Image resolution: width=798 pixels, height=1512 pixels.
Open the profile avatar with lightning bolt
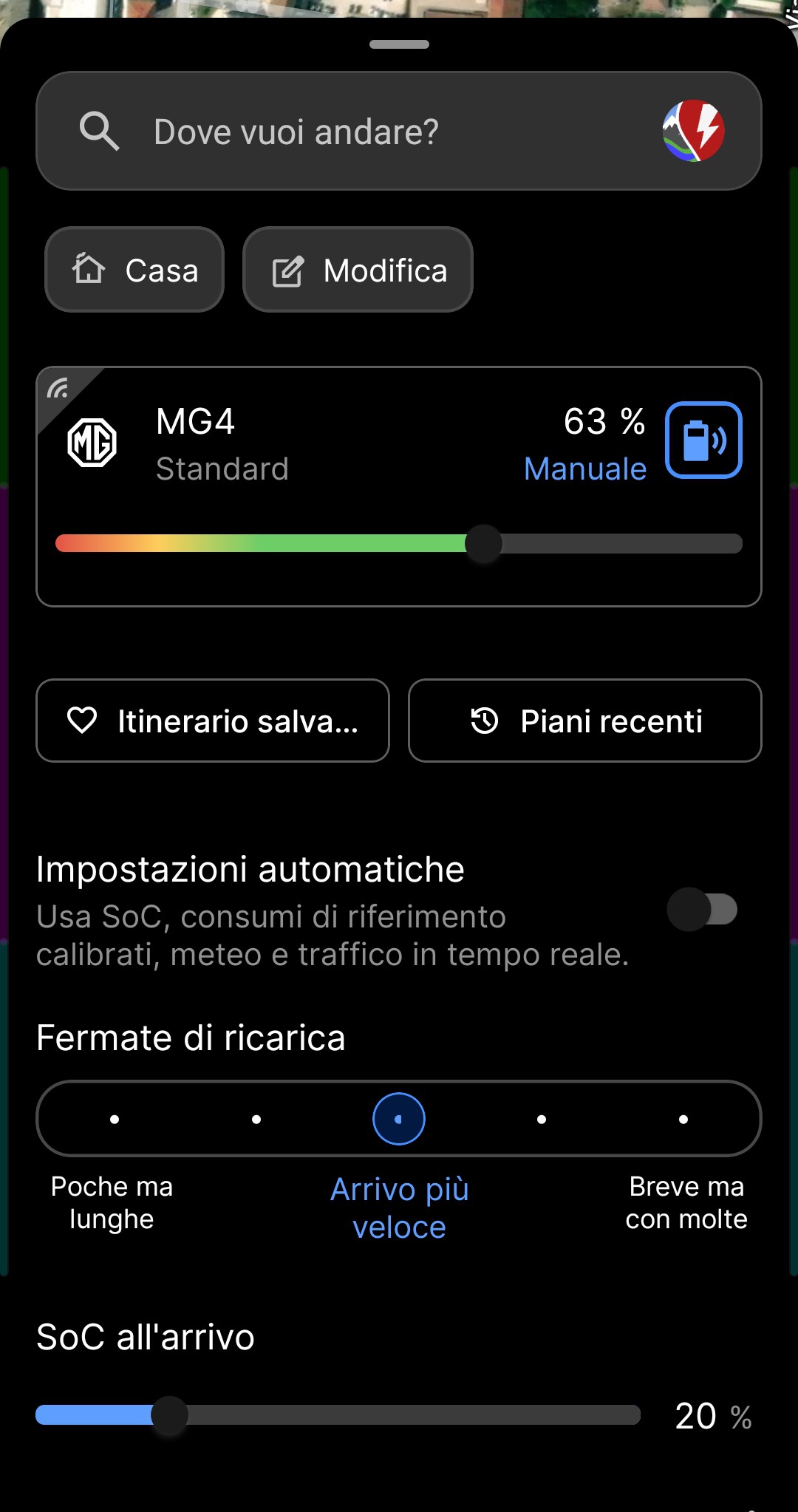click(x=693, y=131)
